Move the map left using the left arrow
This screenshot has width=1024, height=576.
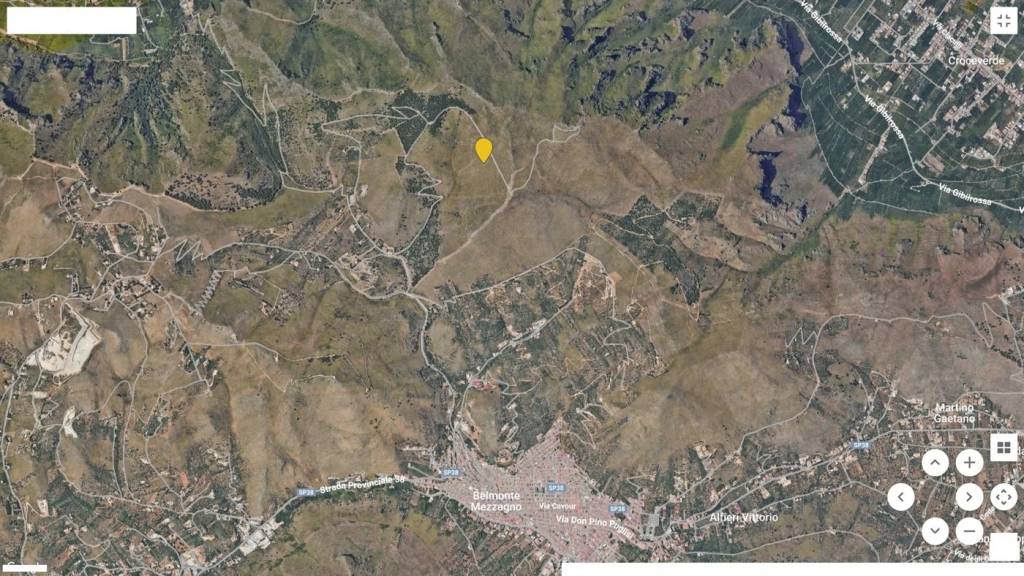tap(901, 497)
